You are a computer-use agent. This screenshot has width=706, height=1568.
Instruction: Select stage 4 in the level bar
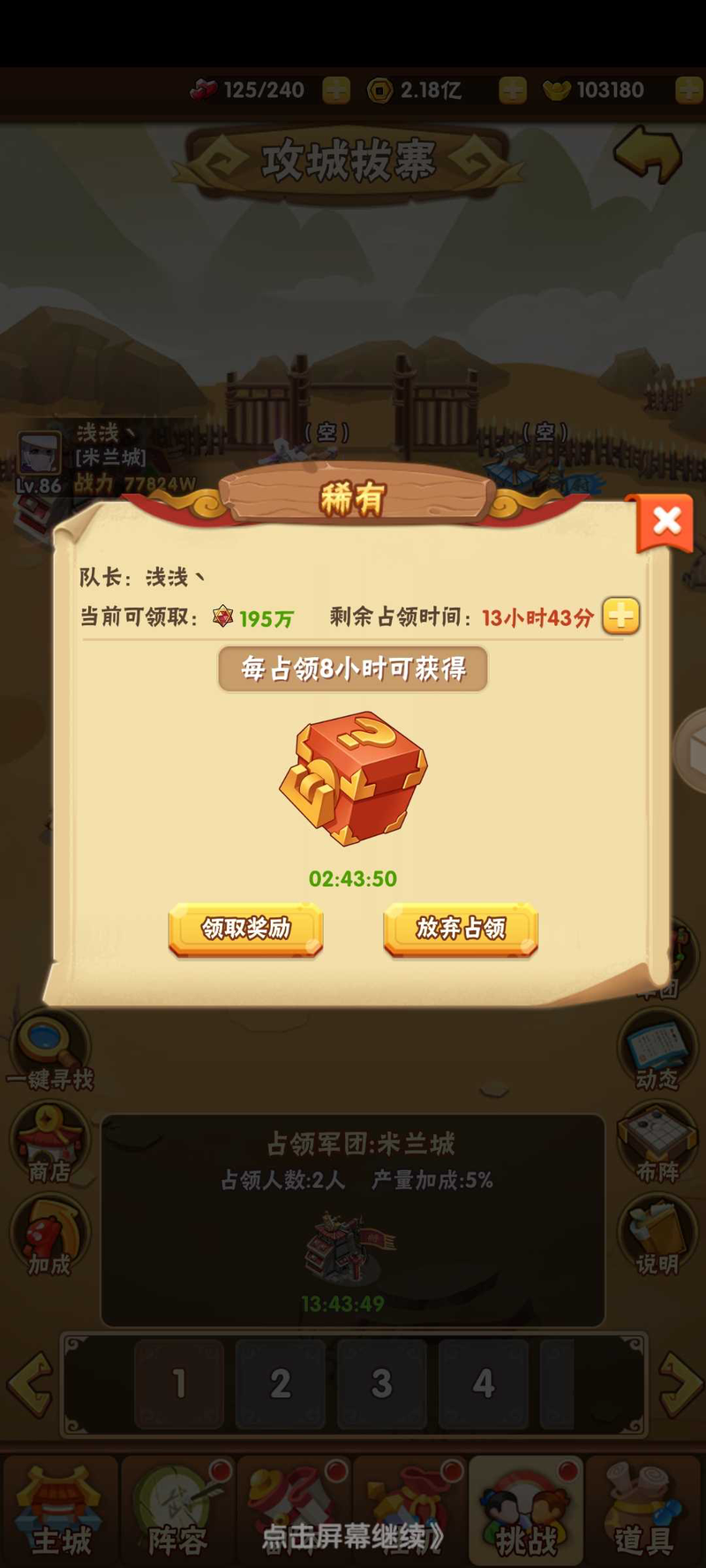click(x=483, y=1384)
